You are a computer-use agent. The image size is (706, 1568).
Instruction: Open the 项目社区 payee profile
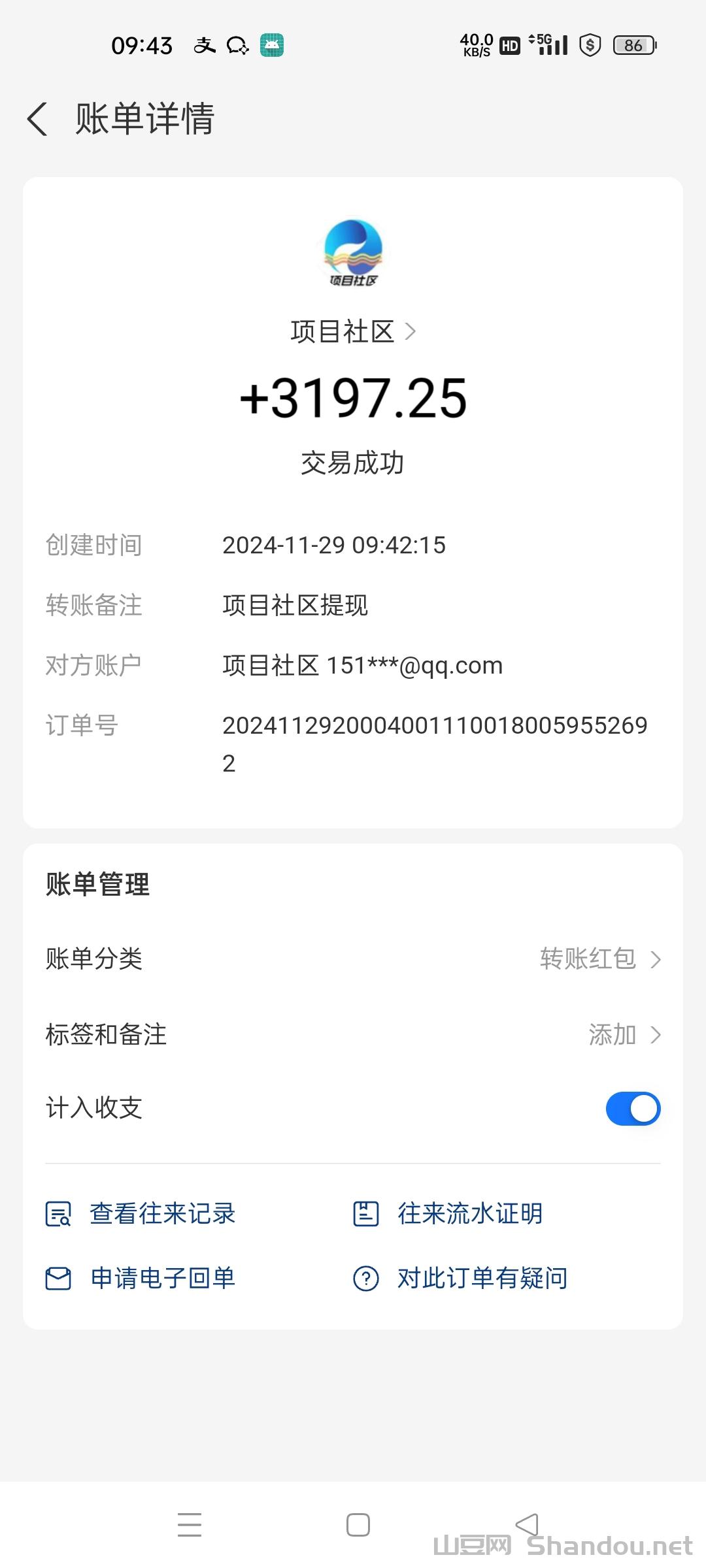353,332
